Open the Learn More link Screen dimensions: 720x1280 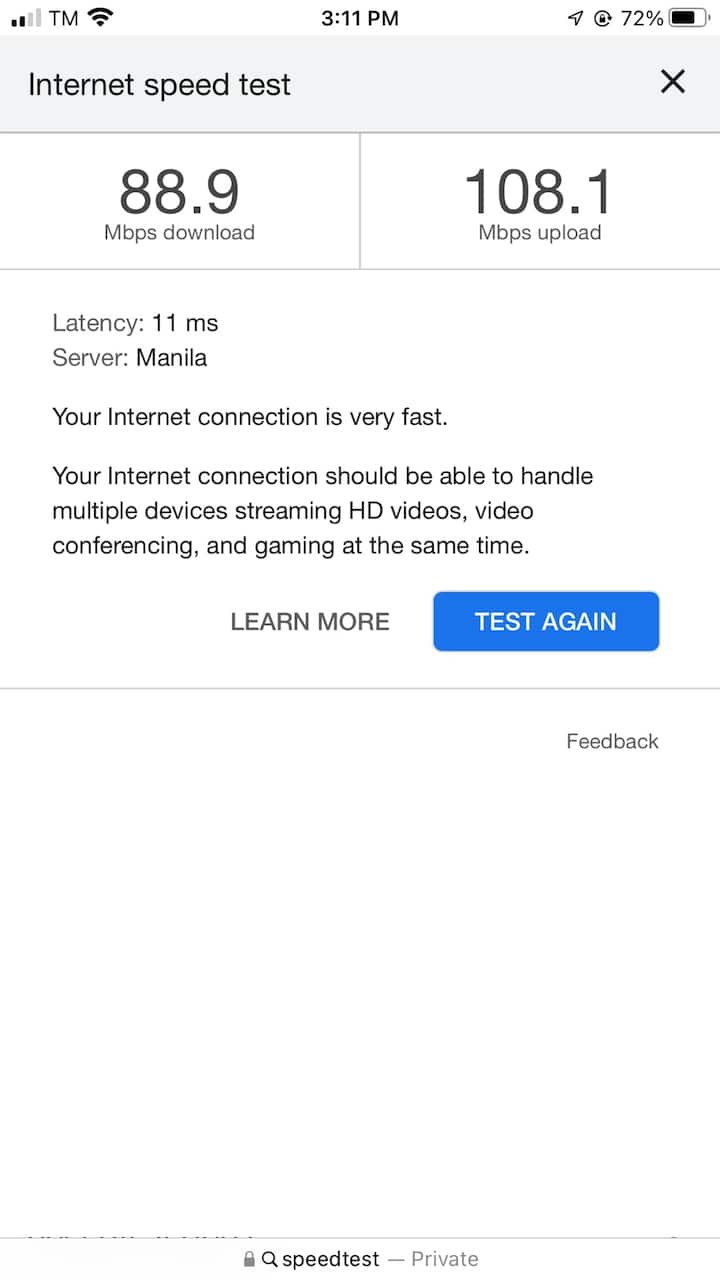(310, 621)
